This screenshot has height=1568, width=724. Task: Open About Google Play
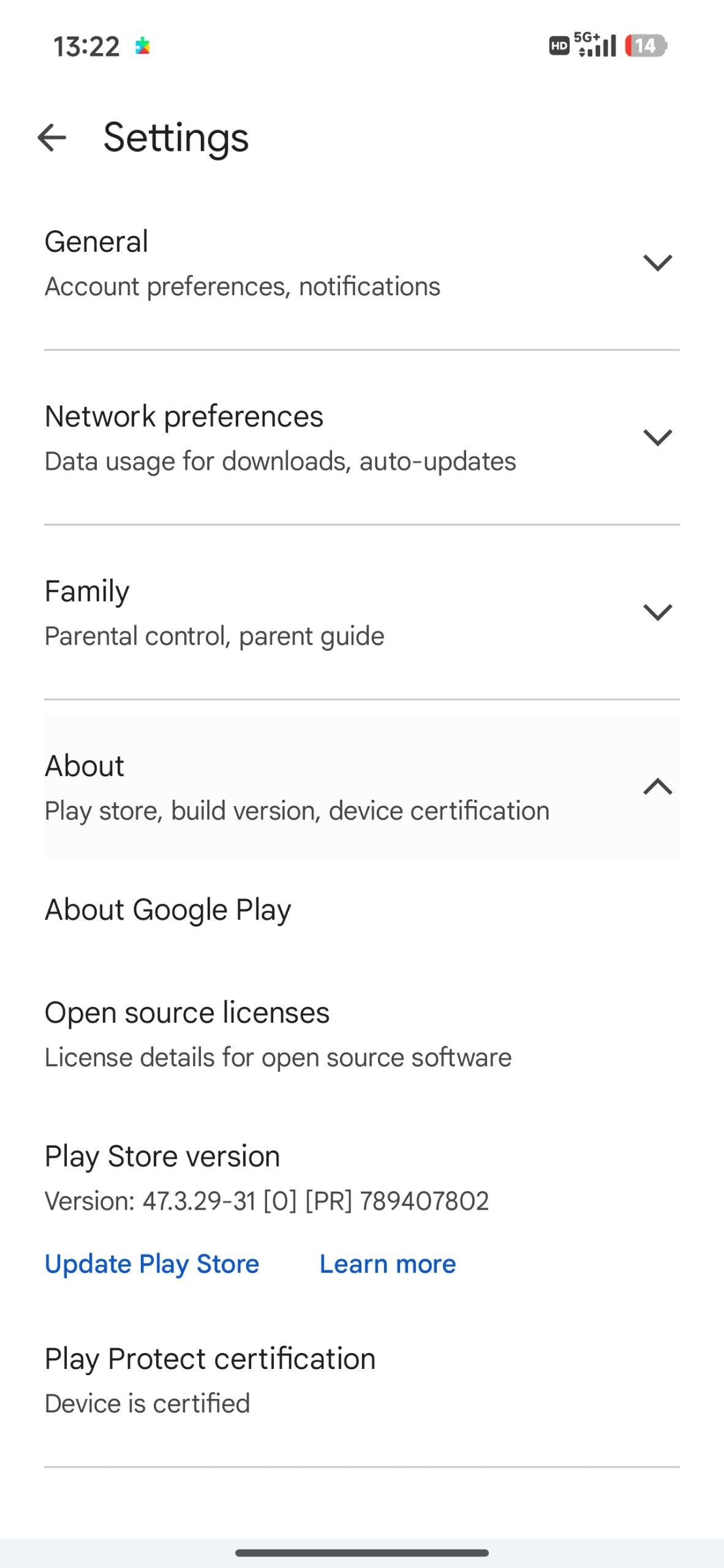coord(168,910)
